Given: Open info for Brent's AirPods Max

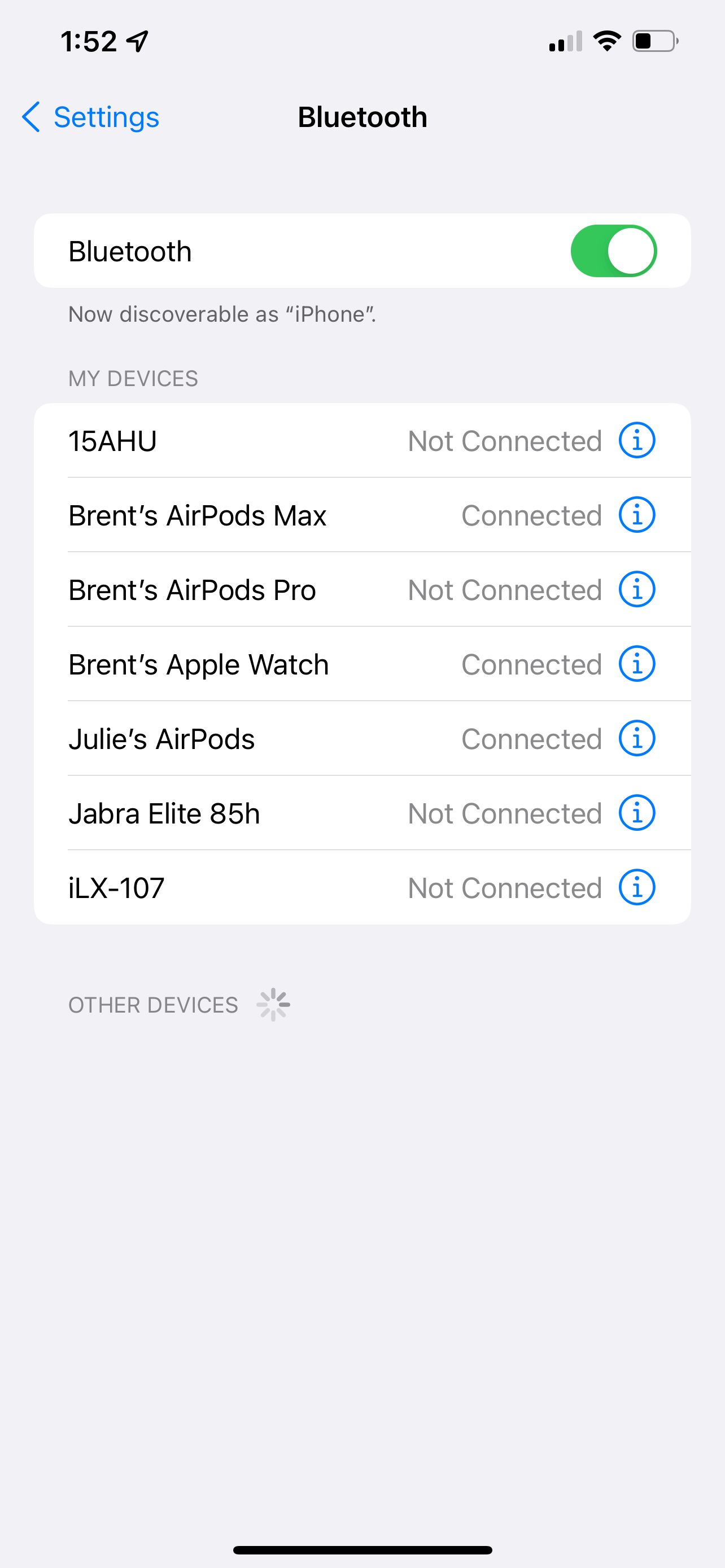Looking at the screenshot, I should (x=637, y=515).
